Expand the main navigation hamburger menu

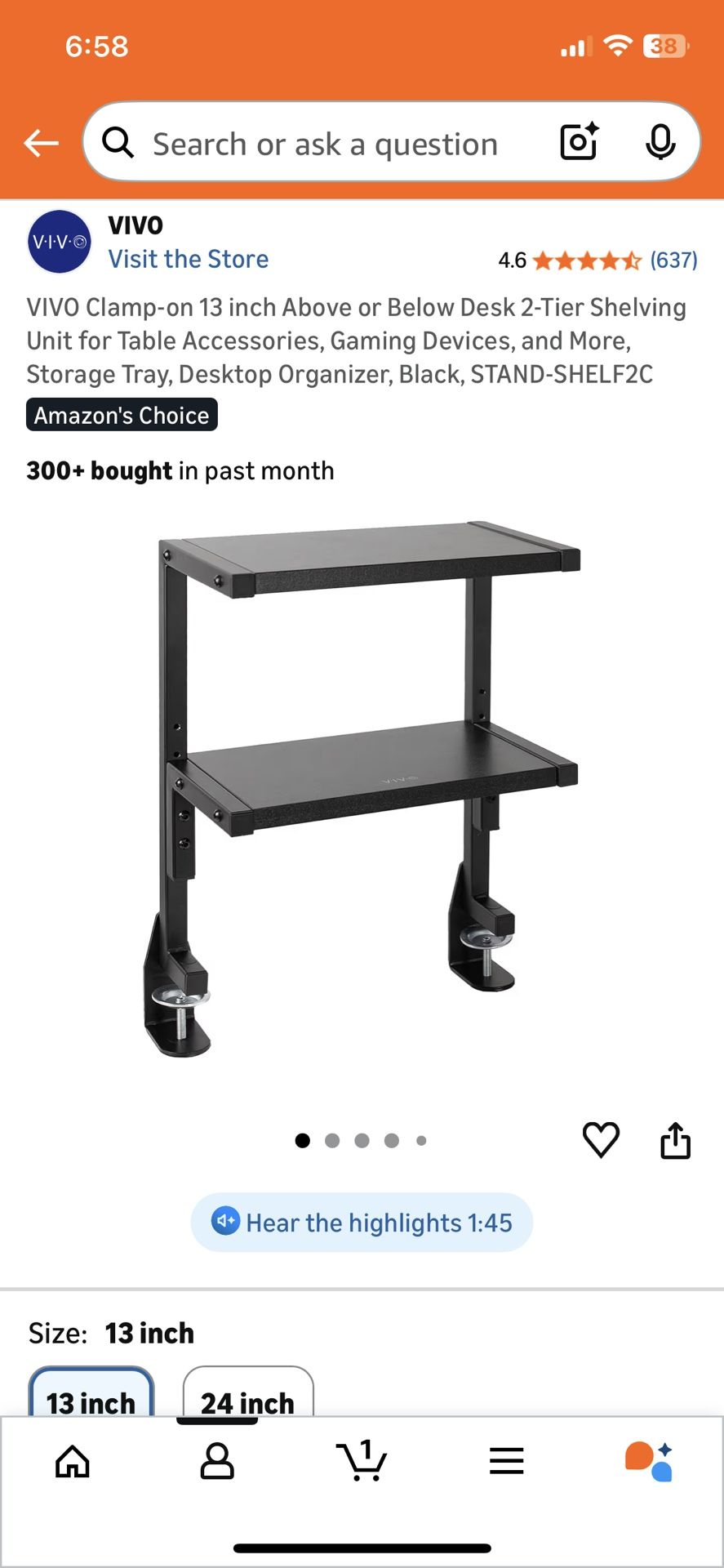pos(506,1462)
